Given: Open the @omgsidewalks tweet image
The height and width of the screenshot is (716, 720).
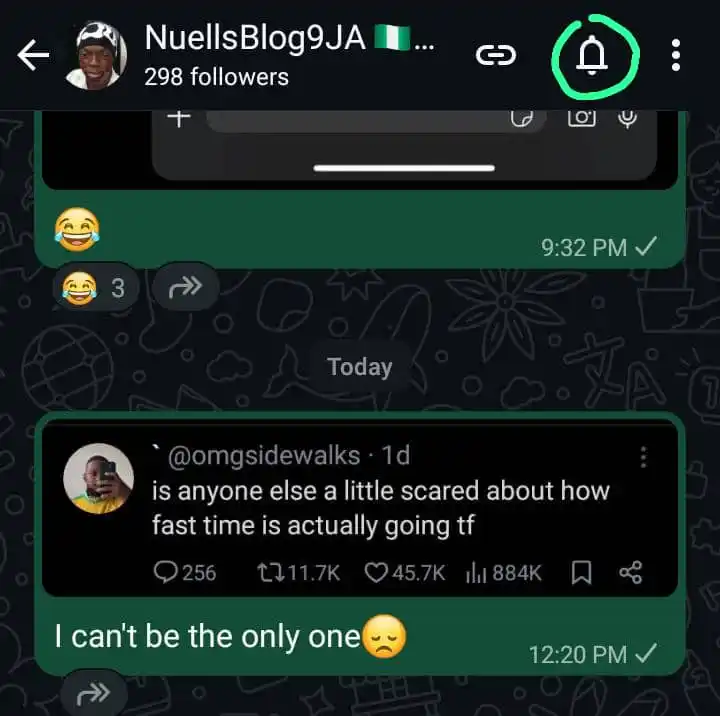Looking at the screenshot, I should pos(360,508).
